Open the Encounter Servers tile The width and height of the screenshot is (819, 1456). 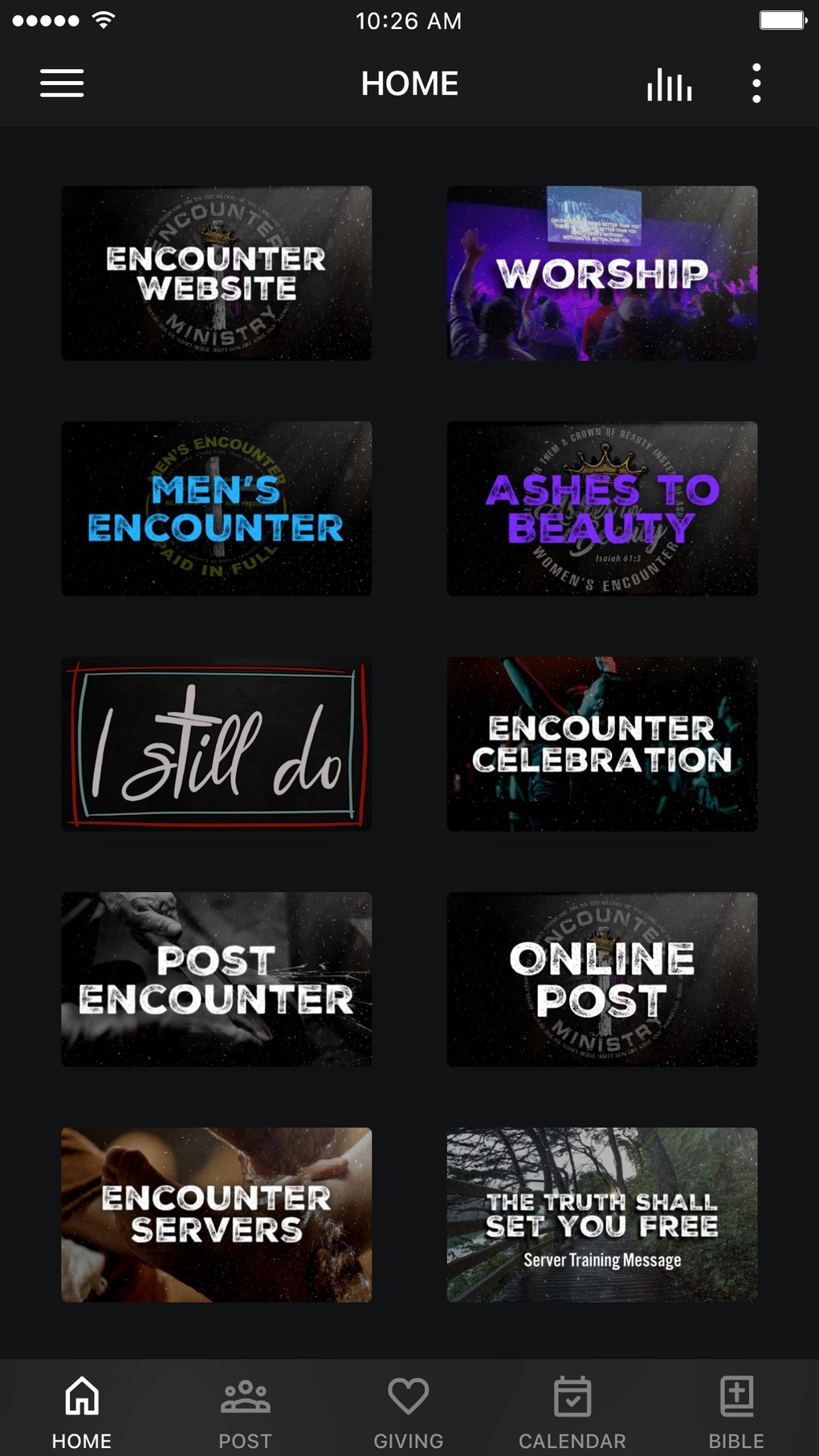[x=216, y=1215]
